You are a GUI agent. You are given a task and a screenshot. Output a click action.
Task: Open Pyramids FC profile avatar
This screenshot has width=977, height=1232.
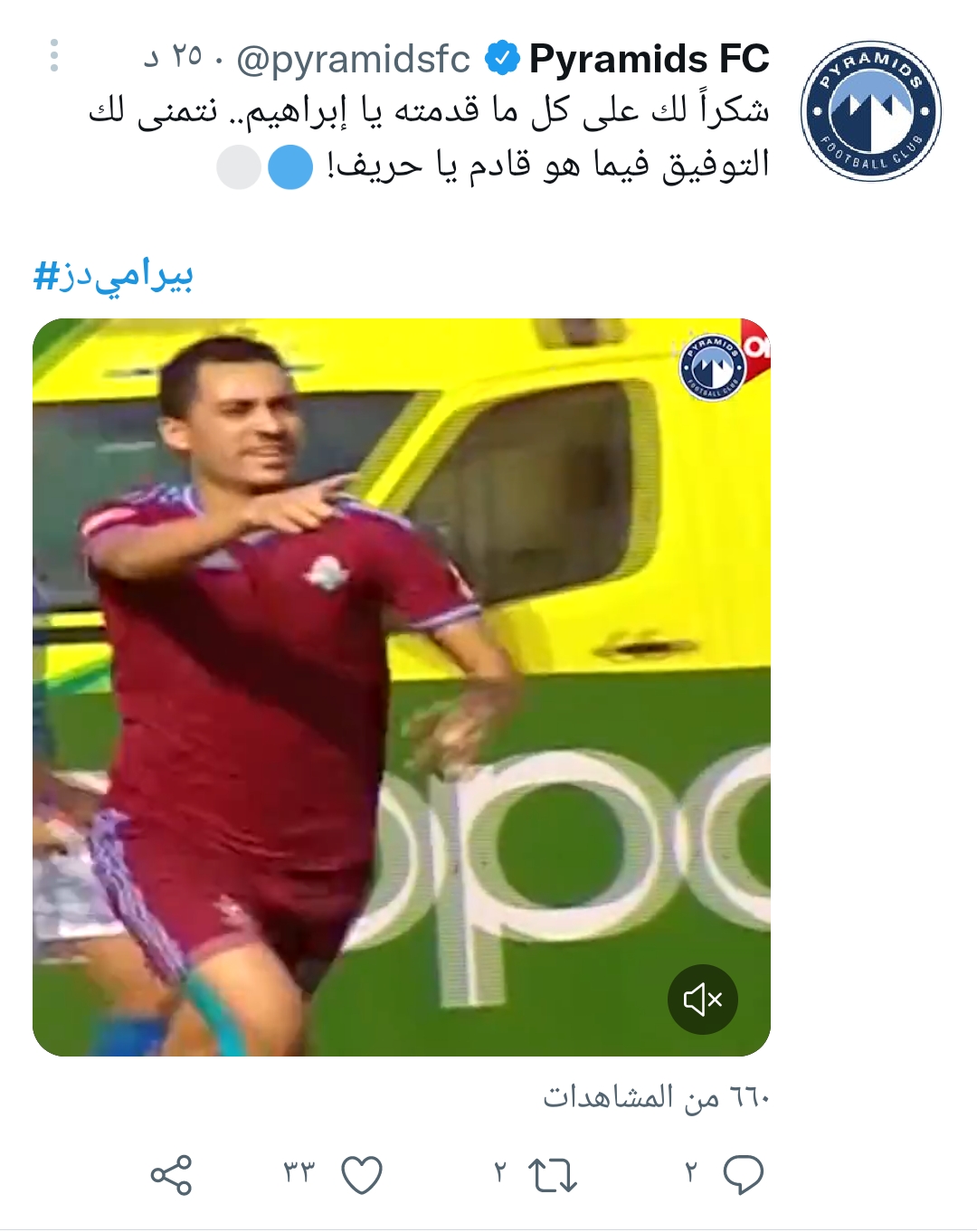[x=870, y=110]
